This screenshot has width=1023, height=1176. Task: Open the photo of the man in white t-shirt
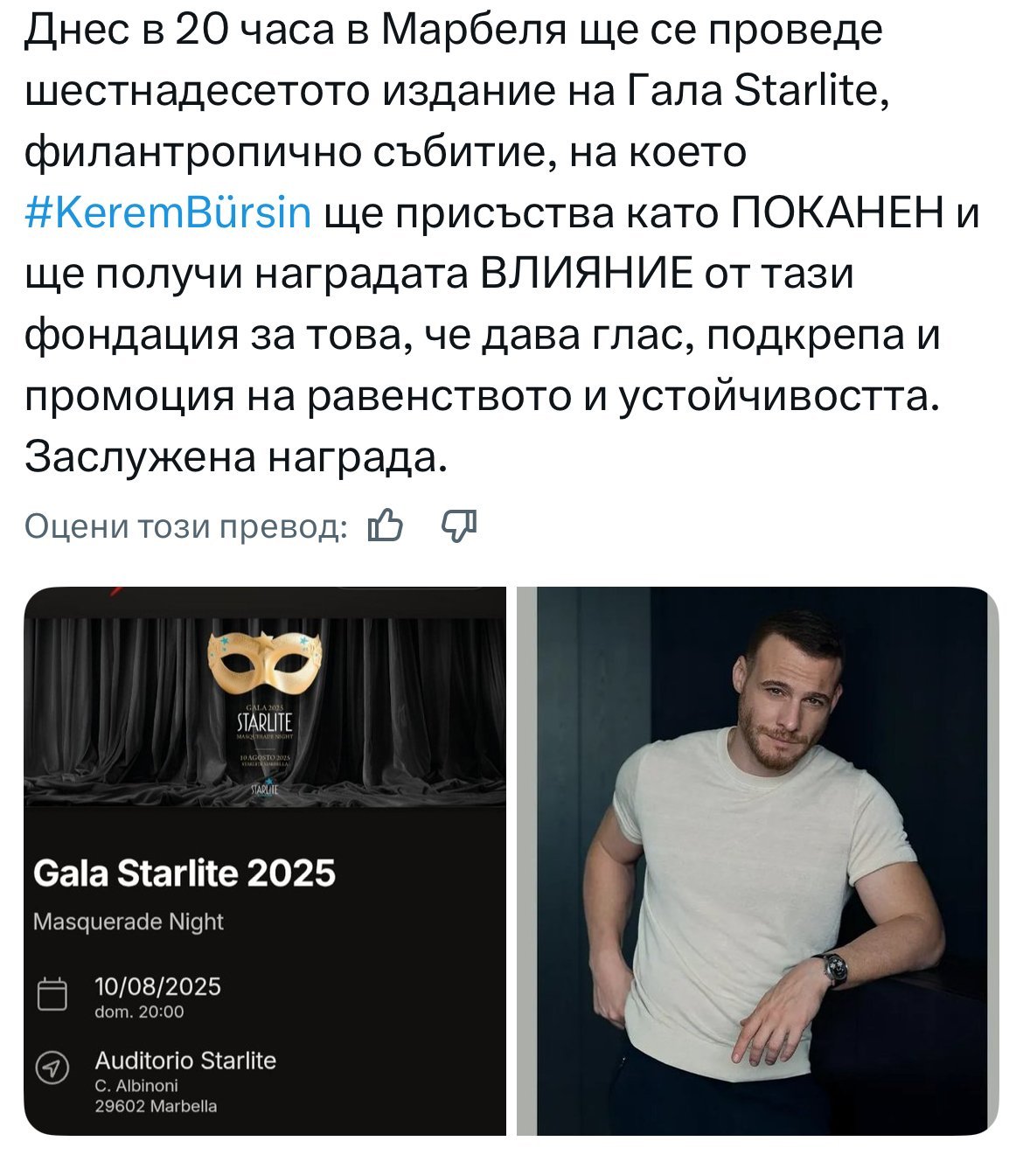tap(758, 861)
